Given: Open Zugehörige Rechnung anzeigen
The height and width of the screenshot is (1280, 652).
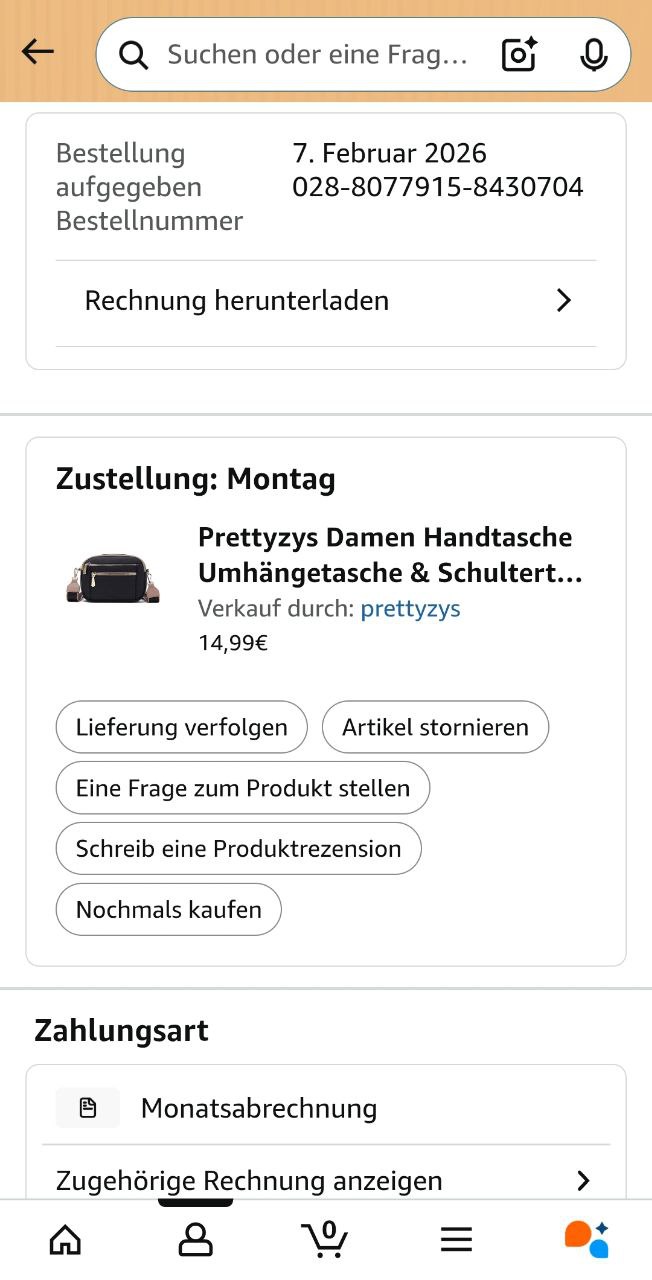Looking at the screenshot, I should pos(326,1180).
